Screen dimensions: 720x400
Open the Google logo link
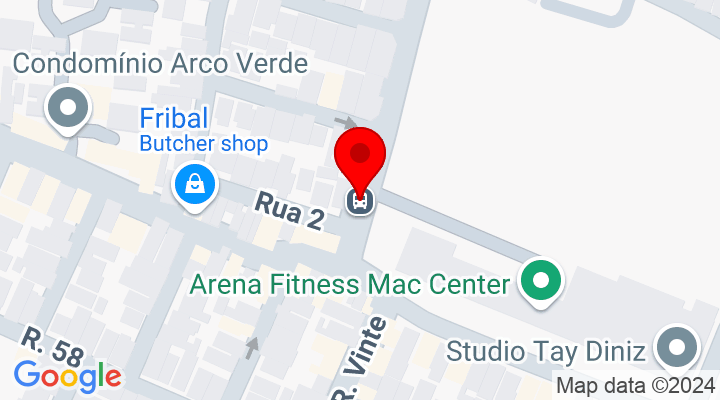point(68,376)
